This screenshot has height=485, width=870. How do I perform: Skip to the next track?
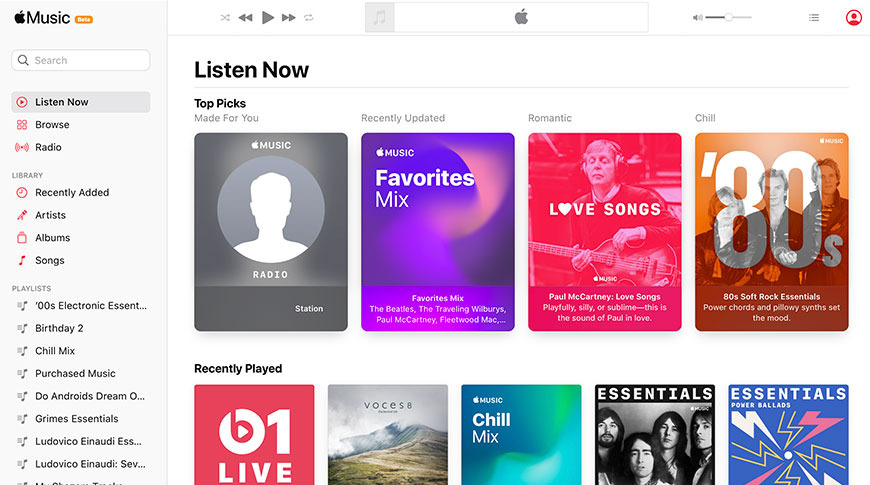(289, 18)
